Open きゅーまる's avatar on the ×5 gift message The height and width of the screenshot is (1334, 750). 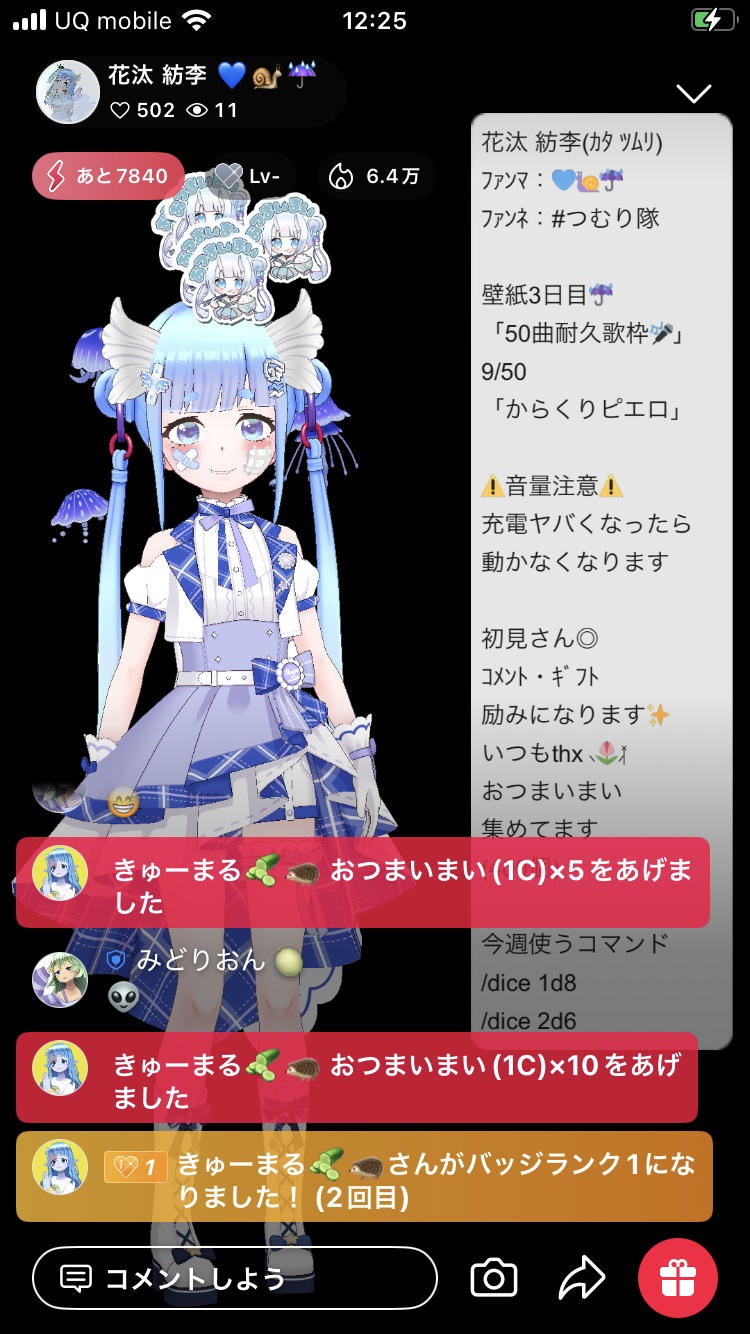point(60,872)
